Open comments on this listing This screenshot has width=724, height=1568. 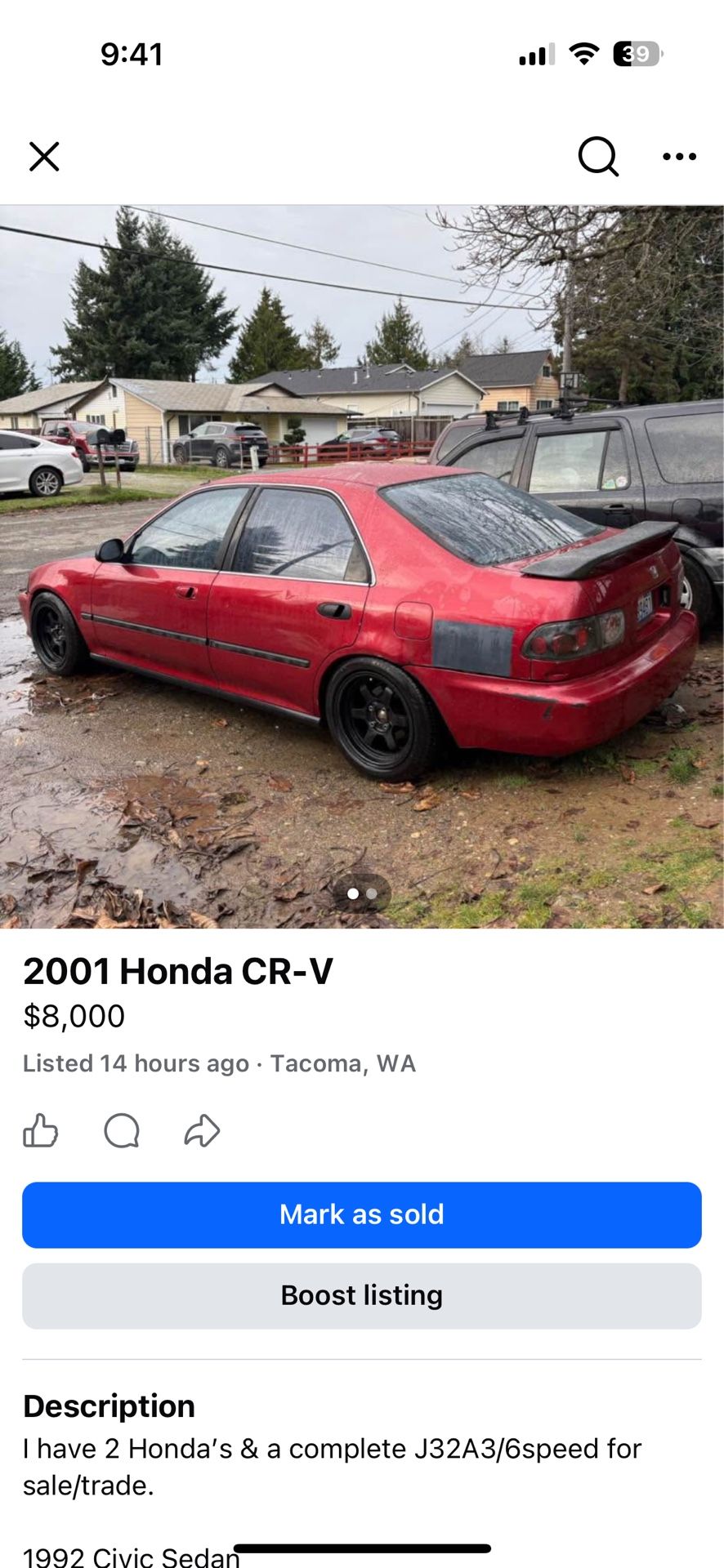(122, 1131)
